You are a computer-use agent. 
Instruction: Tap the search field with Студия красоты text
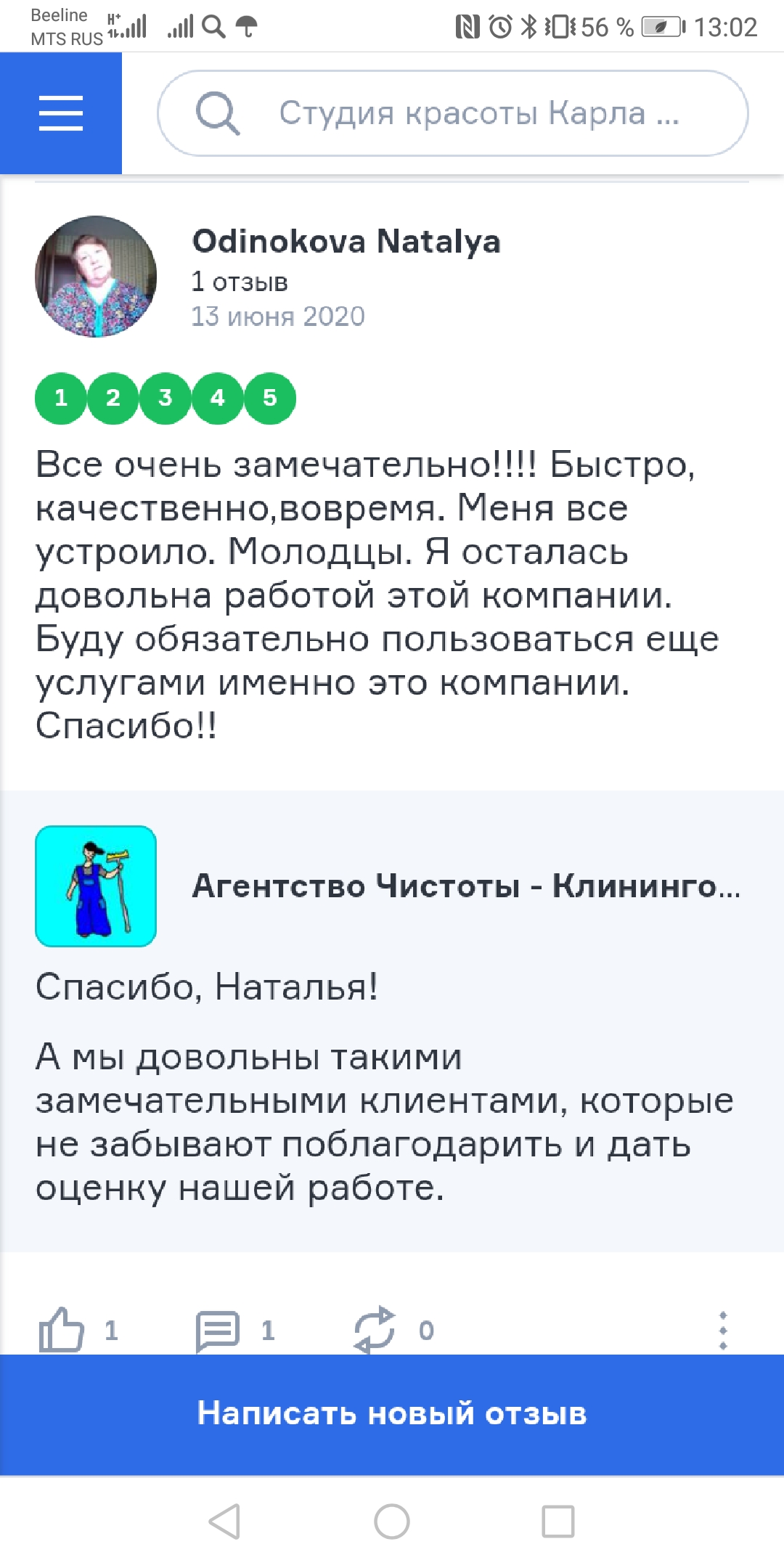tap(453, 113)
